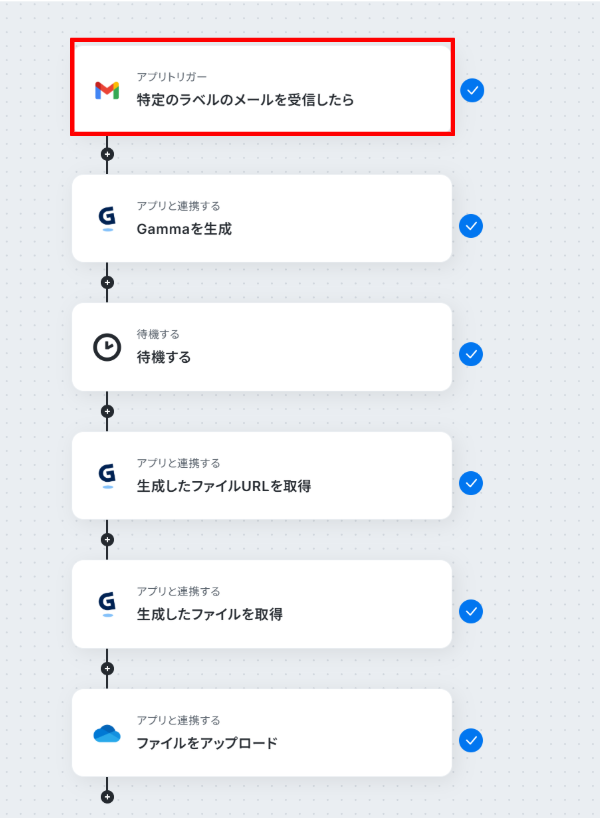Image resolution: width=600 pixels, height=818 pixels.
Task: Add a step below the Gmail trigger
Action: coord(107,154)
